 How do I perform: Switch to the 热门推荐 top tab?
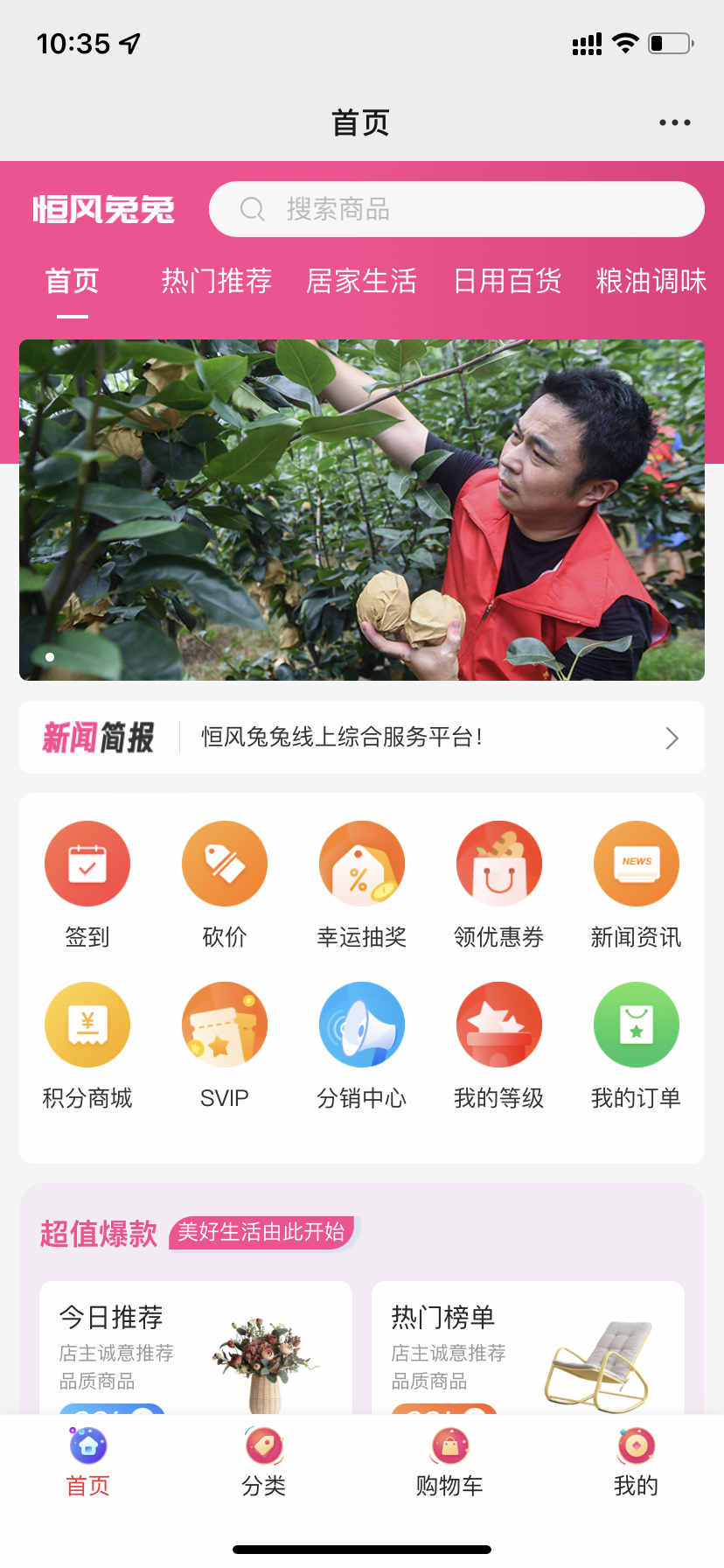click(216, 282)
